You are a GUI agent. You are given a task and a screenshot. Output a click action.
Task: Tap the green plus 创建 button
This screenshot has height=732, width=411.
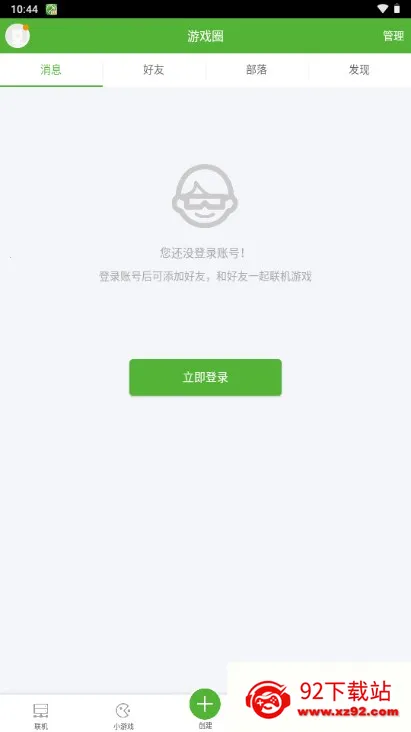[205, 704]
